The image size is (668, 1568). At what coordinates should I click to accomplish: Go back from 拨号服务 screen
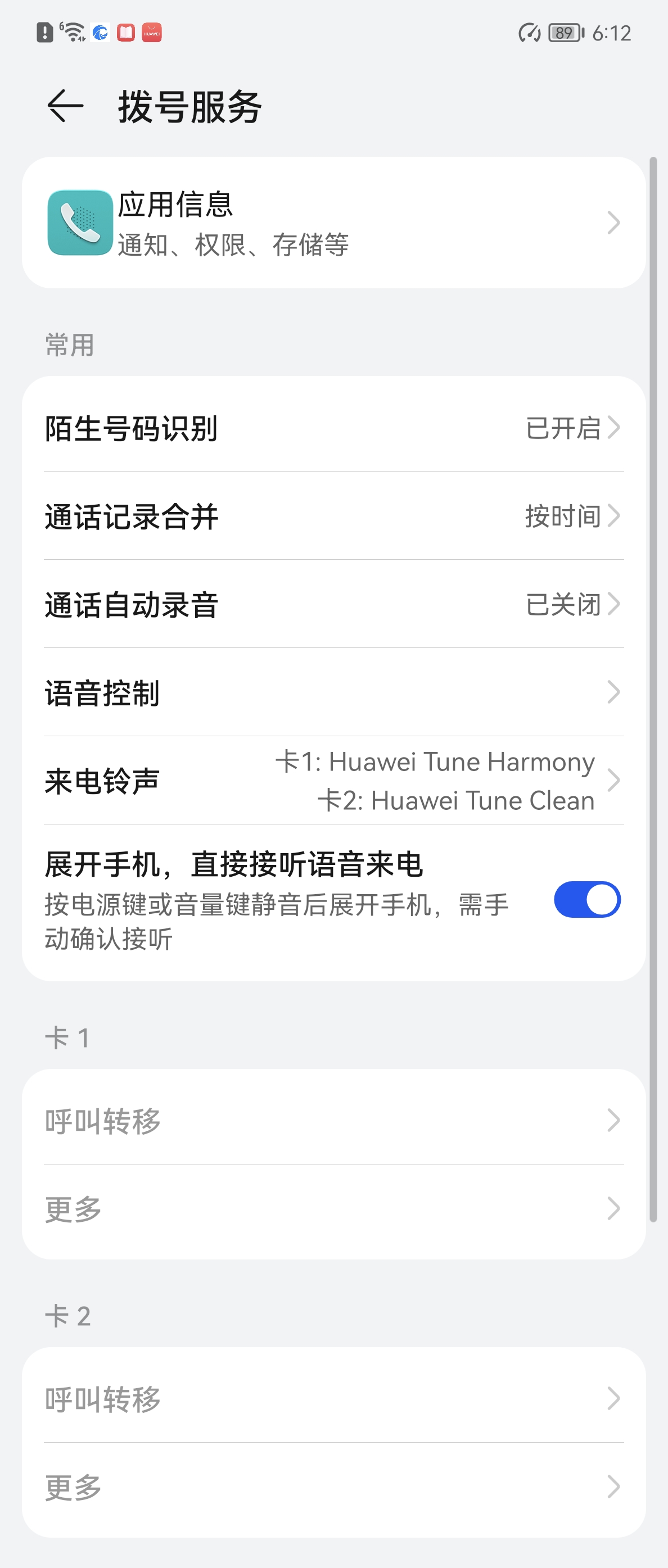65,106
